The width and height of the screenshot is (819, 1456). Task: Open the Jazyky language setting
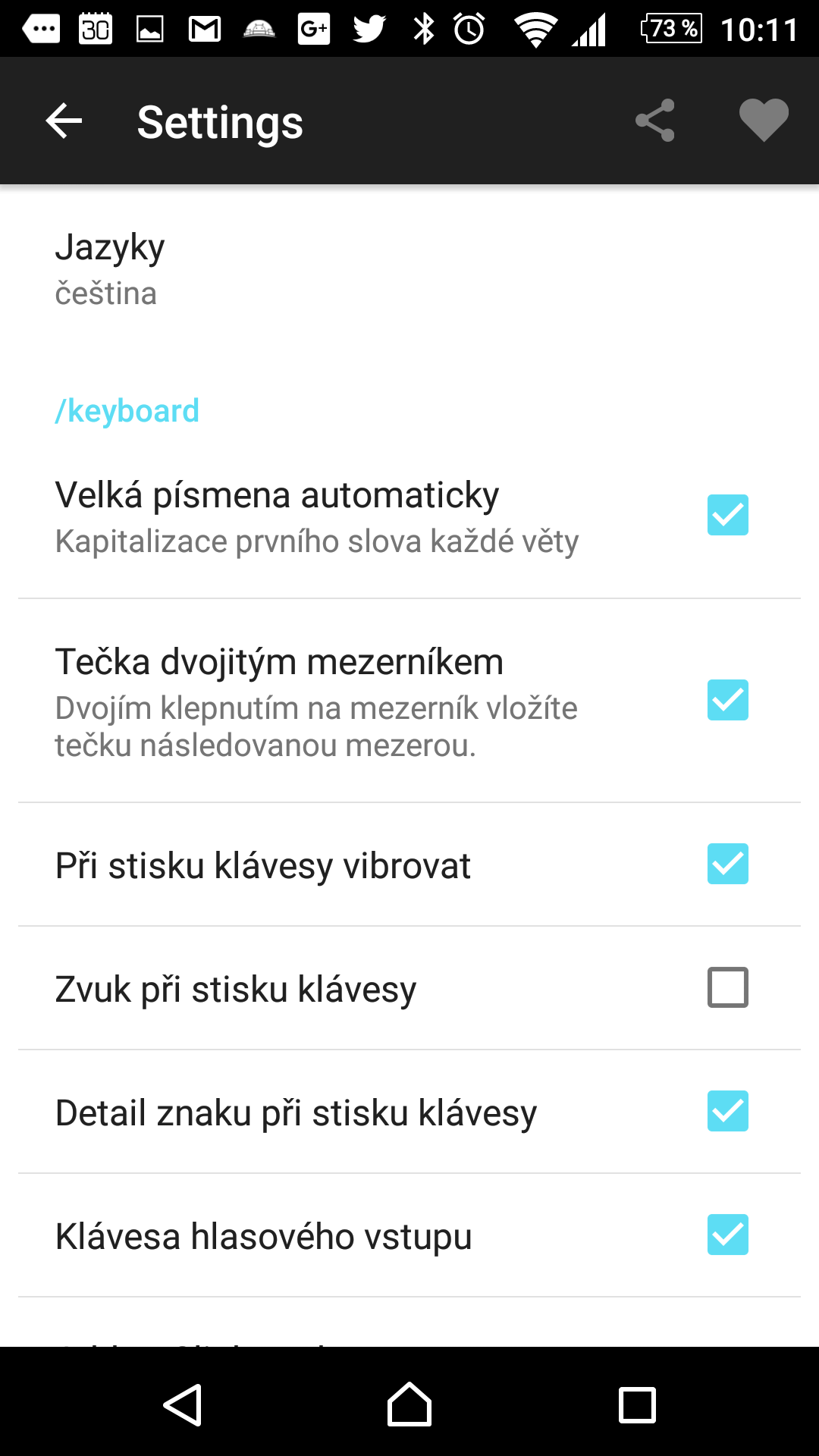coord(110,269)
